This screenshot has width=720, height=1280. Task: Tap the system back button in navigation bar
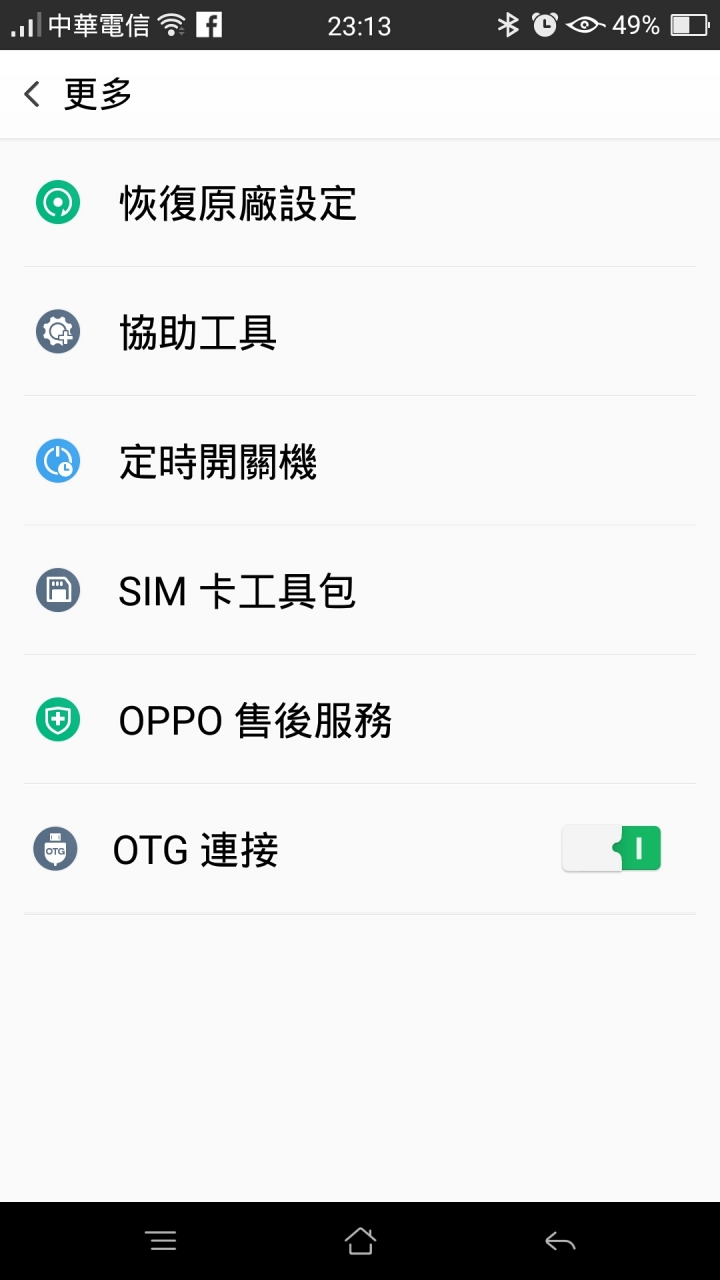[560, 1242]
